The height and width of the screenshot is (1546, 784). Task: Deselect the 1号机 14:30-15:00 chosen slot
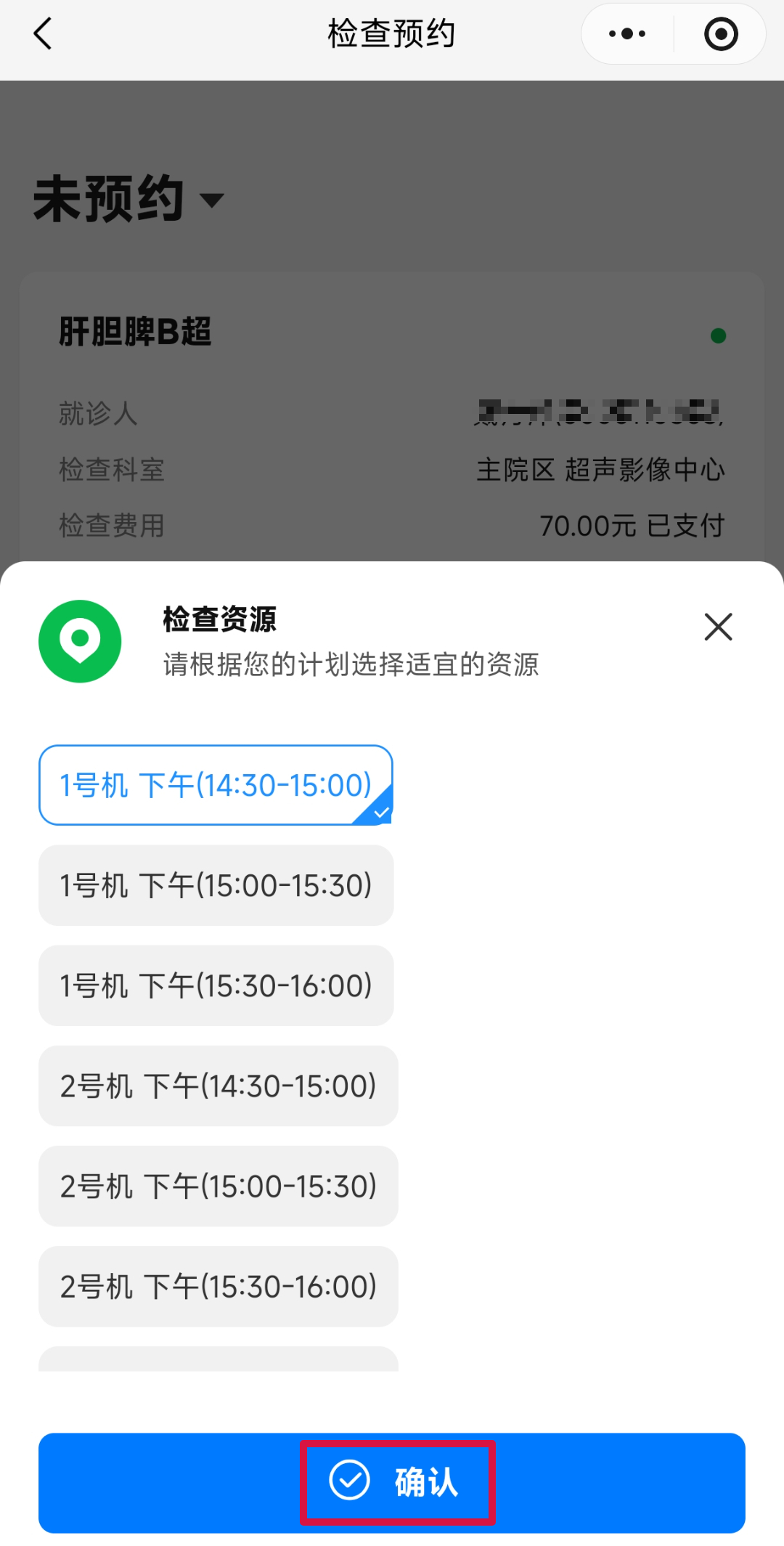tap(216, 785)
